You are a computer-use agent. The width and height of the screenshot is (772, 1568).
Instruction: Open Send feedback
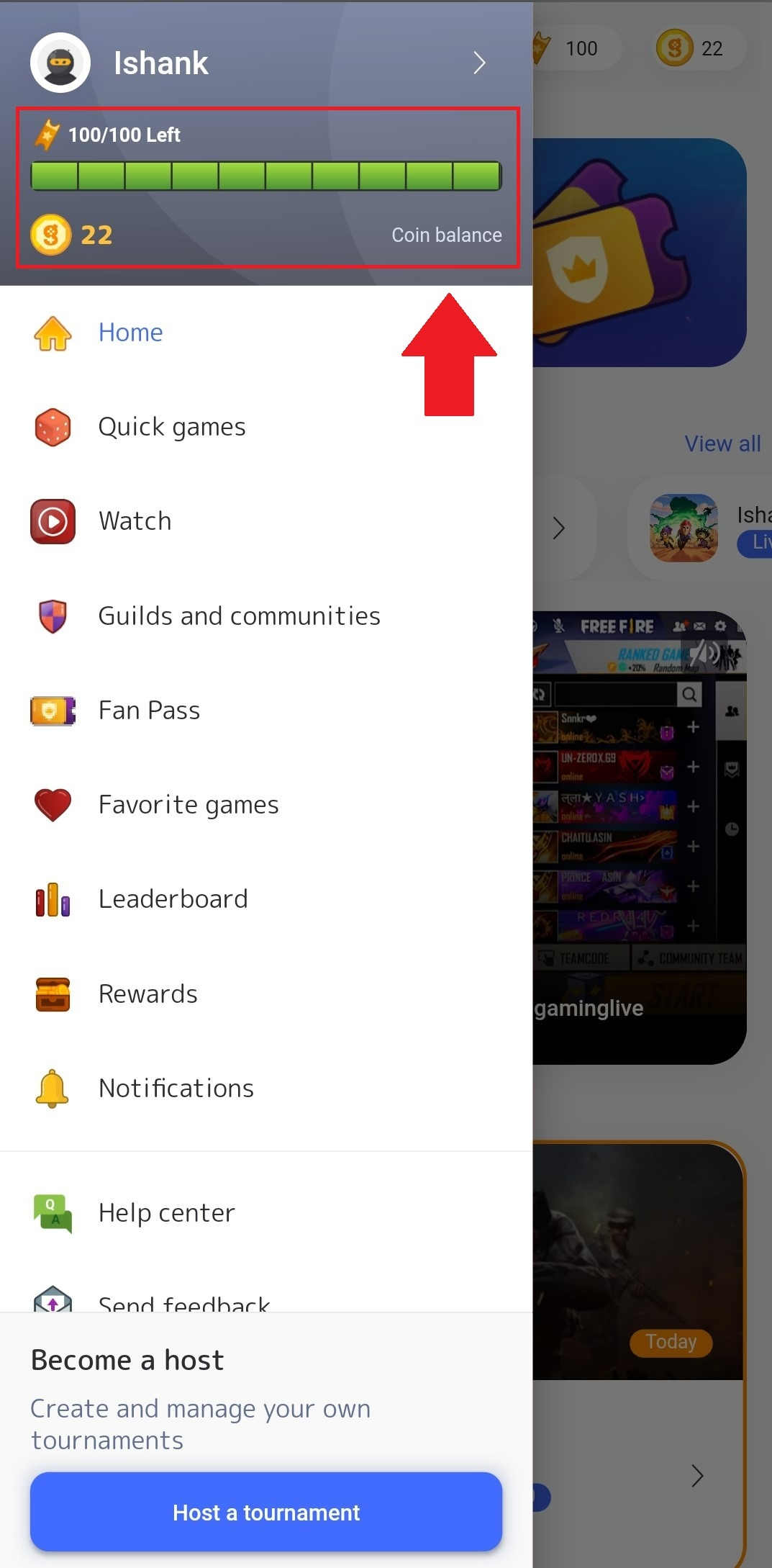pos(183,1302)
